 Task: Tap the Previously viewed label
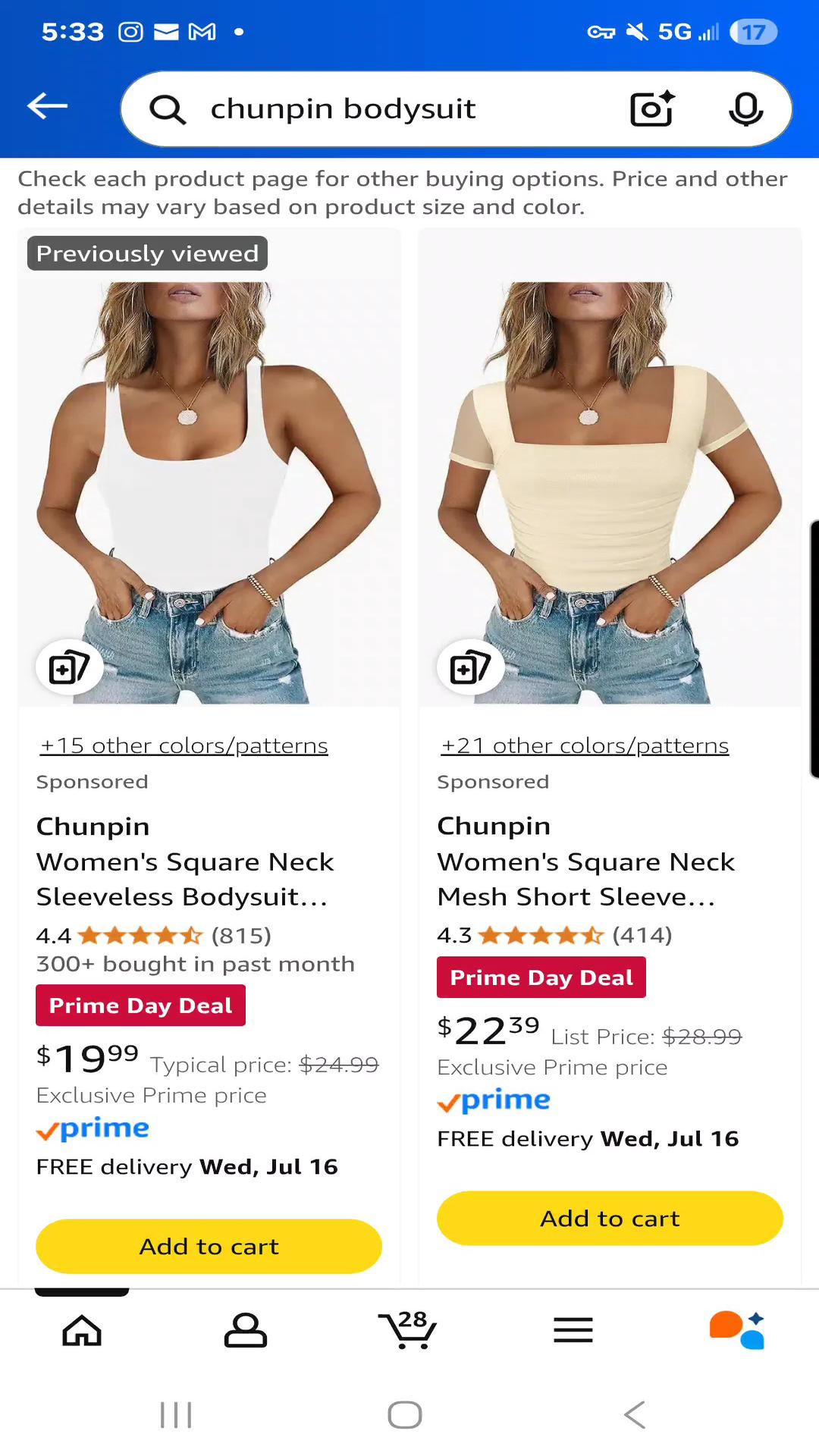146,253
